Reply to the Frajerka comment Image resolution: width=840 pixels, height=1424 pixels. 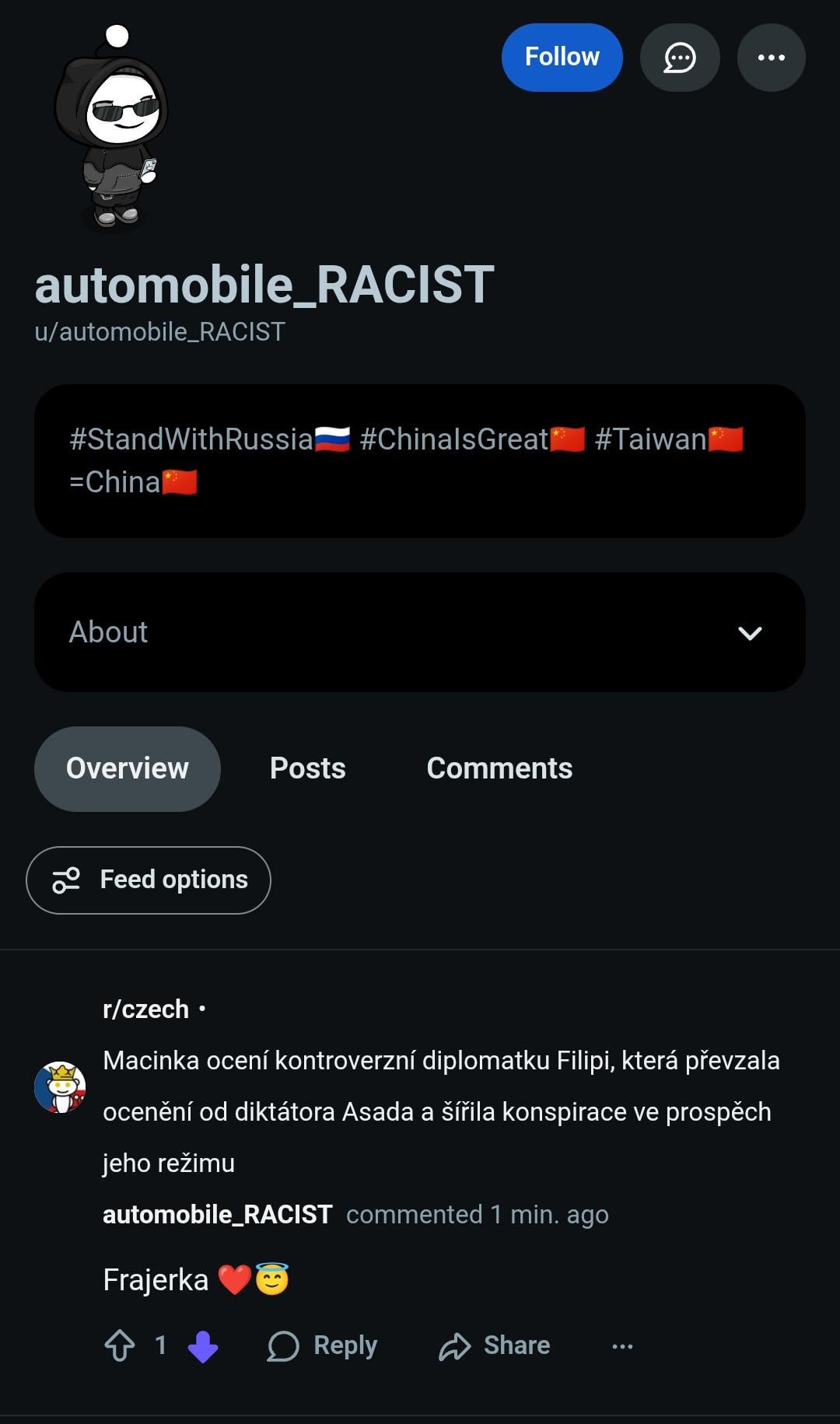pos(323,1345)
